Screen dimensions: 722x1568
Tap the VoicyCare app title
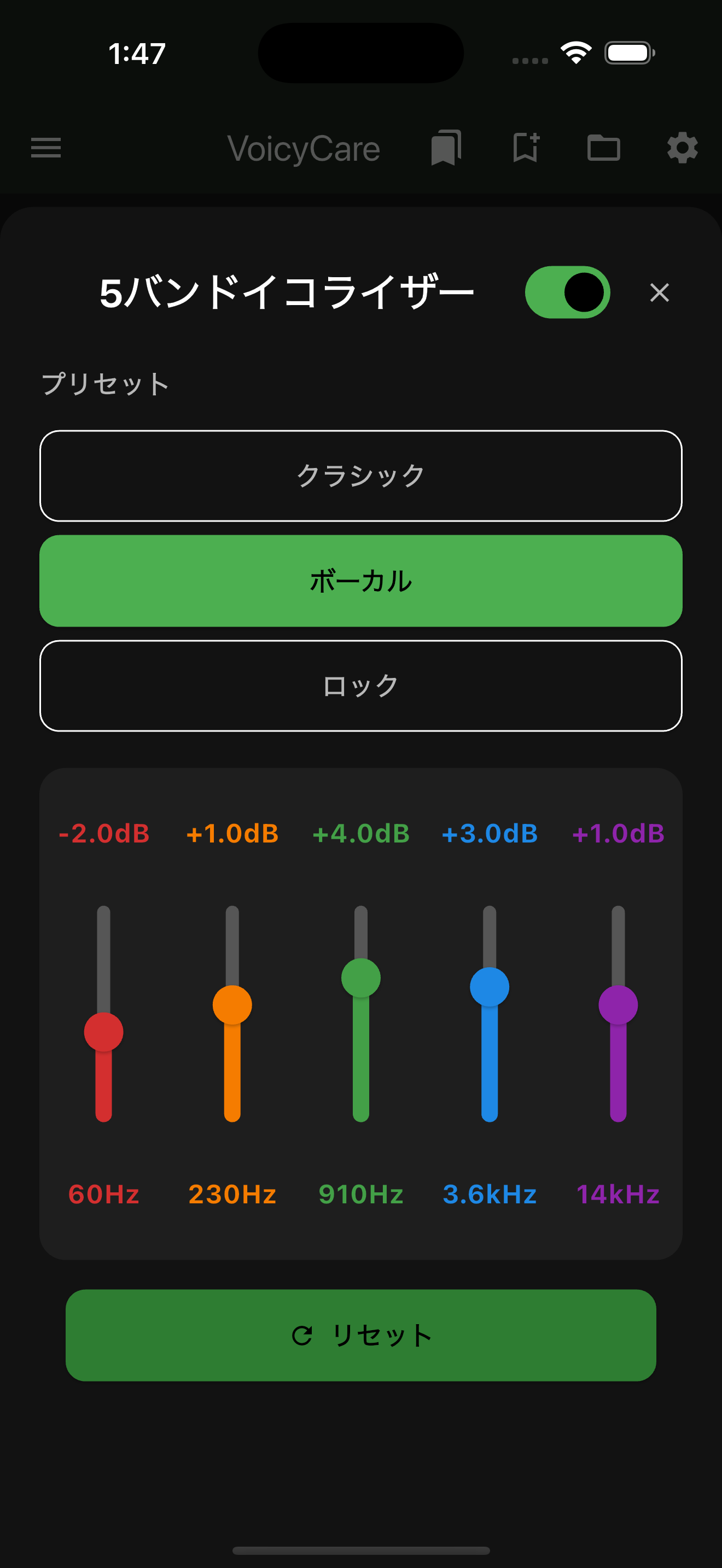tap(302, 148)
